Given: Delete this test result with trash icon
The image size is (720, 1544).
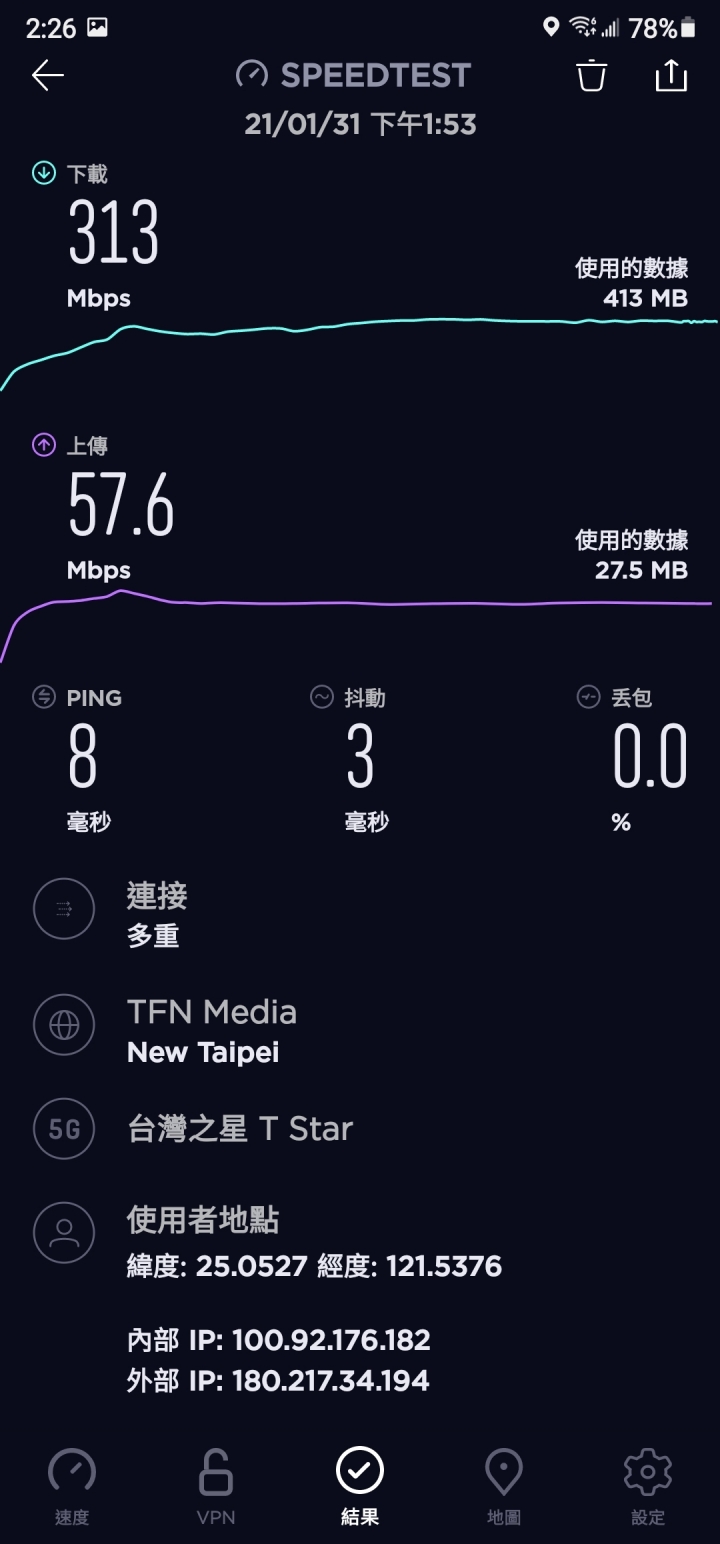Looking at the screenshot, I should click(x=592, y=76).
